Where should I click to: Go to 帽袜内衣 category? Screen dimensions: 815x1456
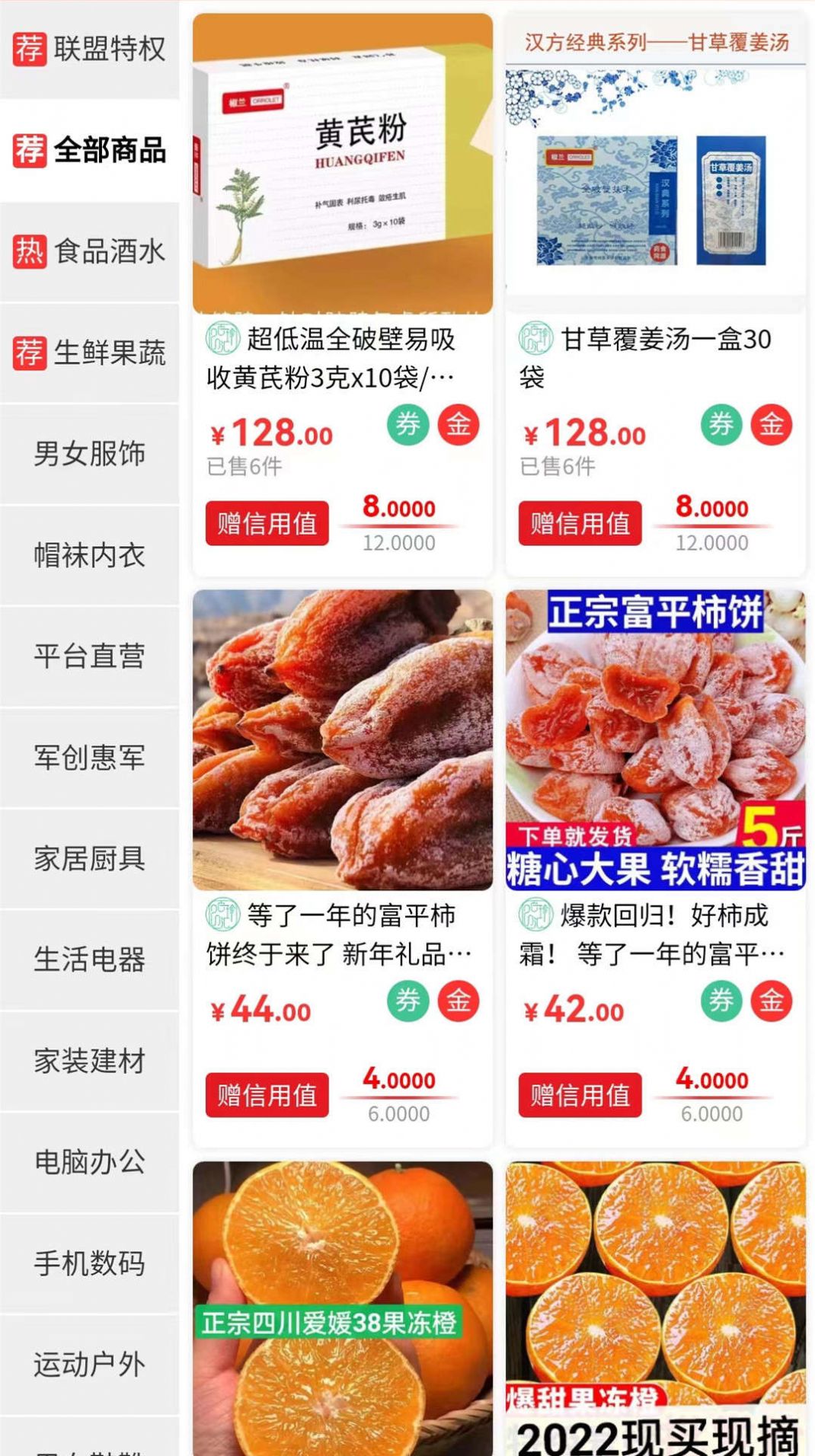pyautogui.click(x=89, y=555)
